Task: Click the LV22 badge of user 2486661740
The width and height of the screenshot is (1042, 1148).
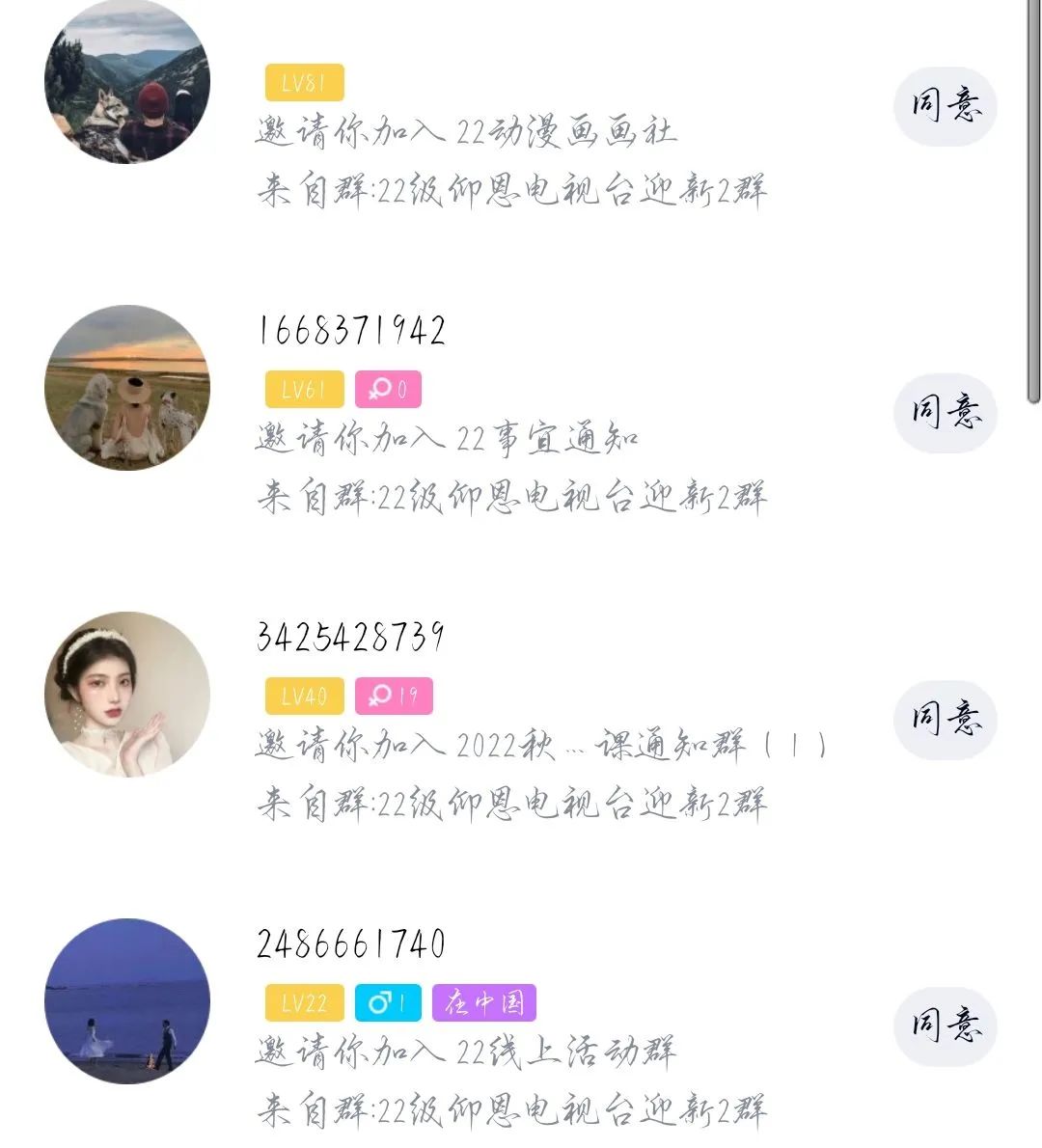Action: pyautogui.click(x=303, y=1003)
